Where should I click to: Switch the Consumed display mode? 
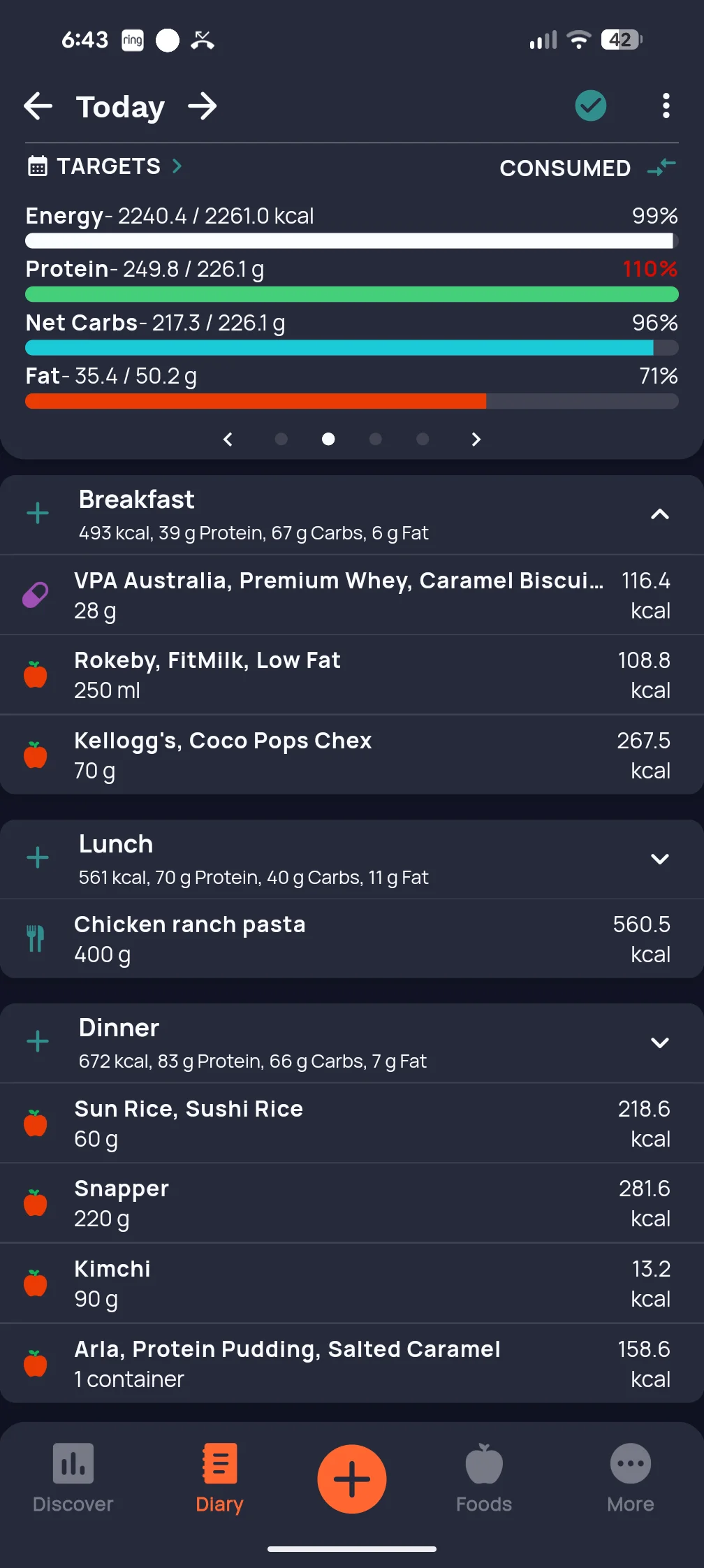660,168
